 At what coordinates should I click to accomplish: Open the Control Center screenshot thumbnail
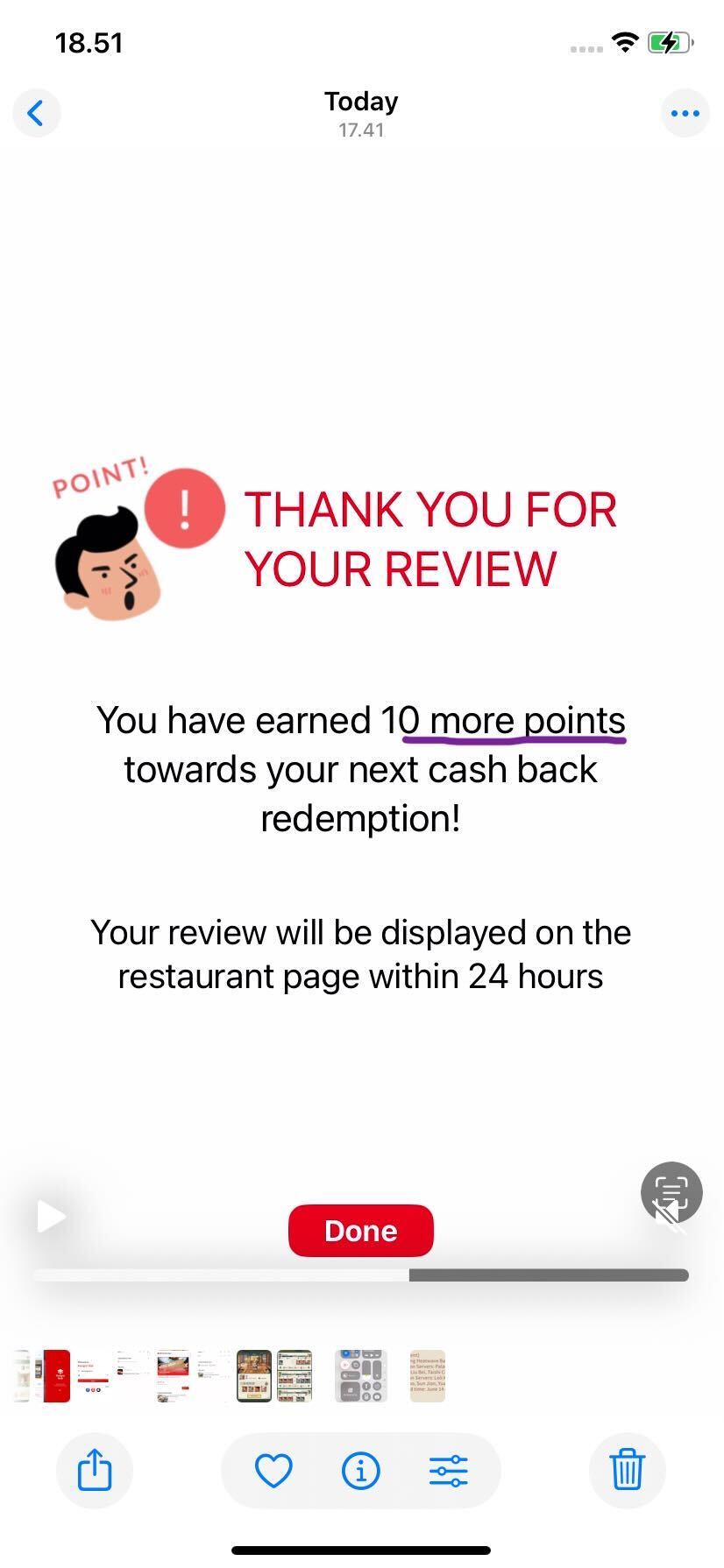[360, 1376]
